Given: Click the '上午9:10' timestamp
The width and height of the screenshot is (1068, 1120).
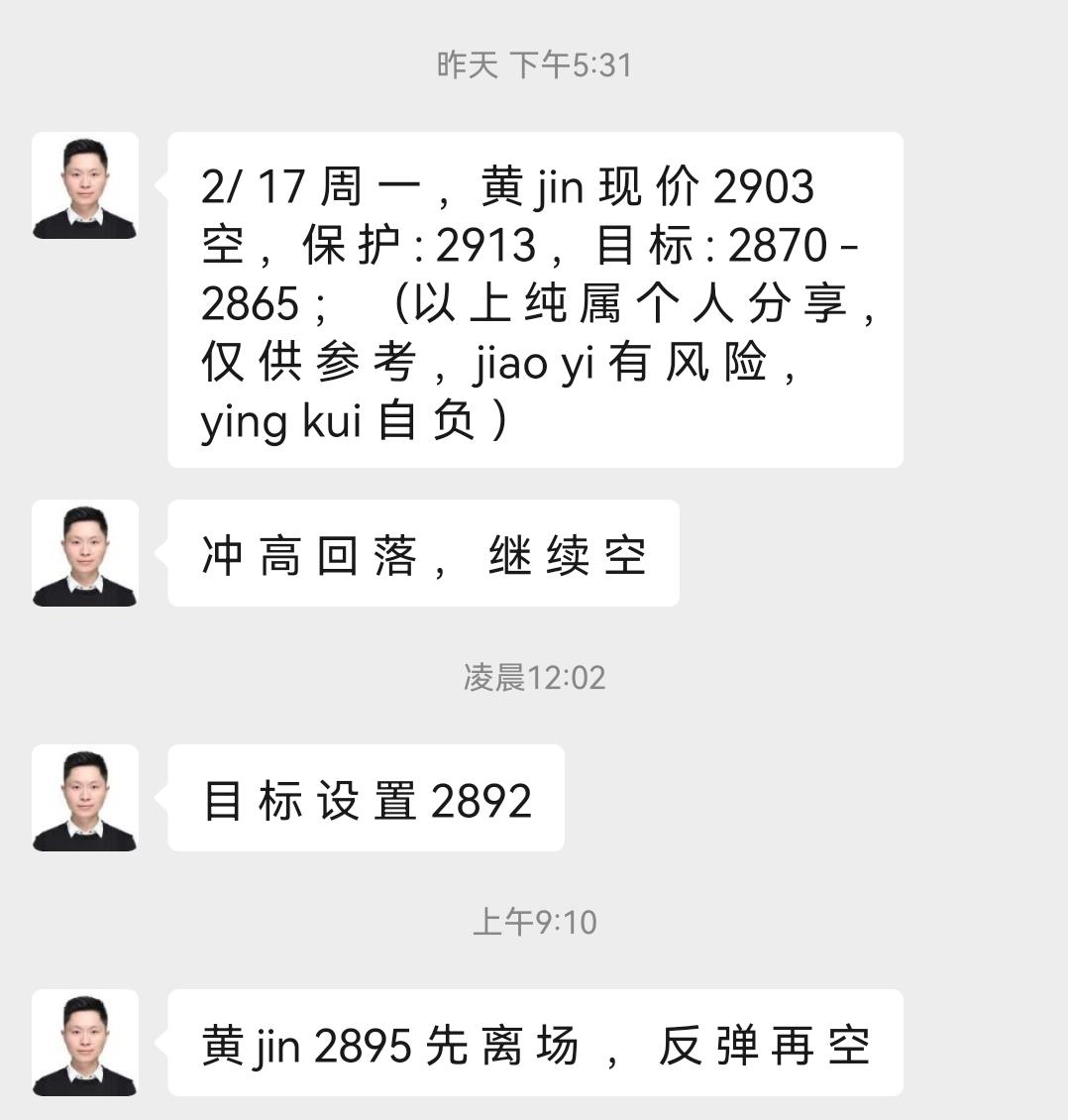Looking at the screenshot, I should coord(533,921).
